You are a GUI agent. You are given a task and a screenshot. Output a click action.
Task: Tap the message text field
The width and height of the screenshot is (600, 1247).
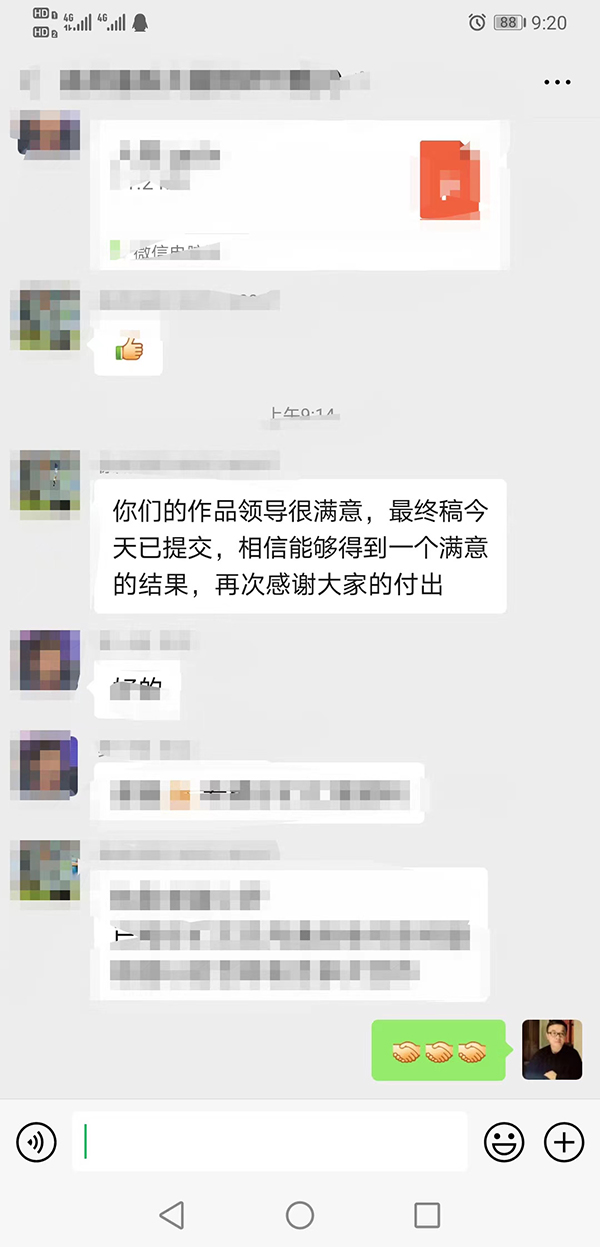[269, 1141]
